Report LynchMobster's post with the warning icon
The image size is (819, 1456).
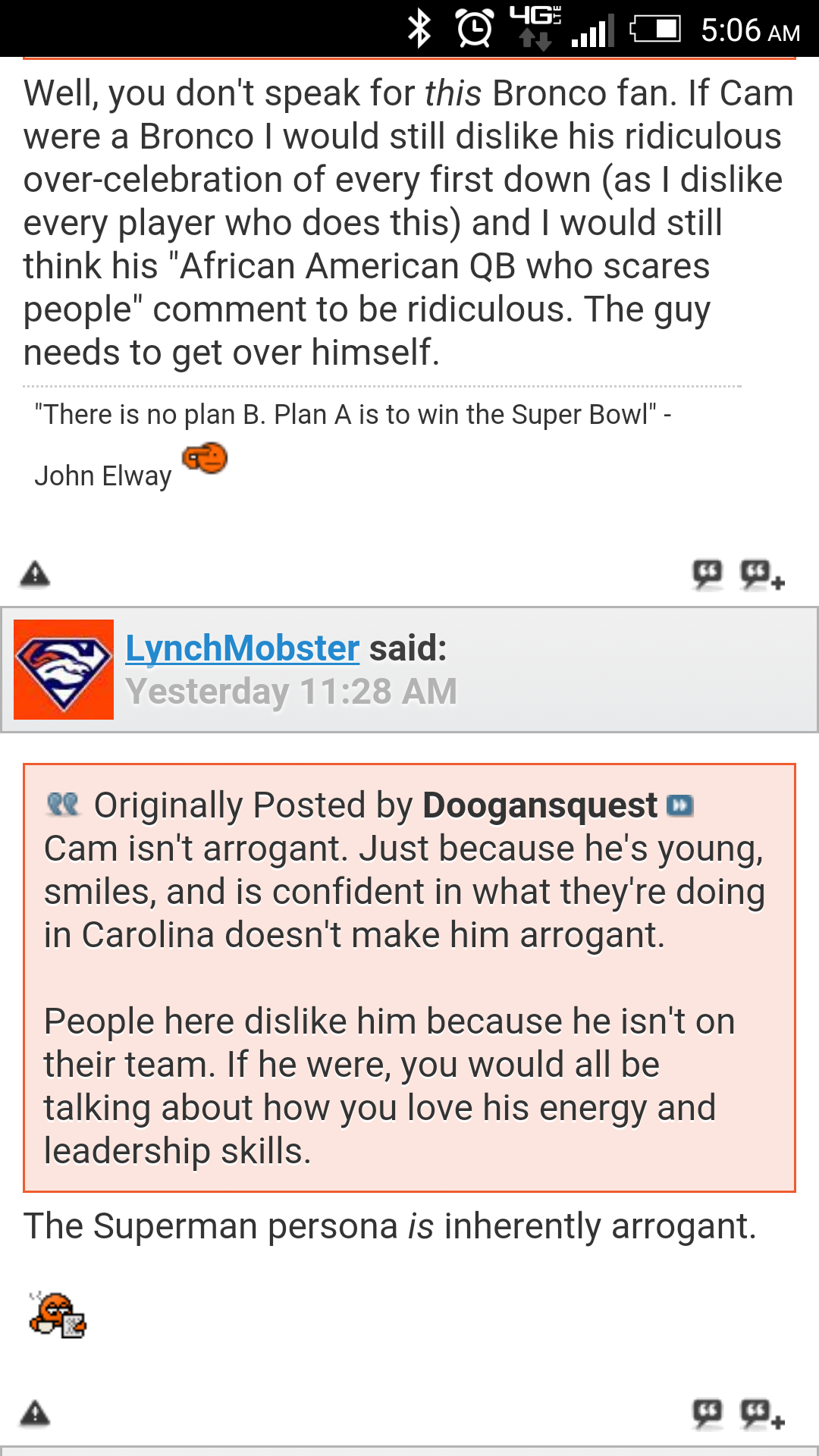[x=35, y=1414]
